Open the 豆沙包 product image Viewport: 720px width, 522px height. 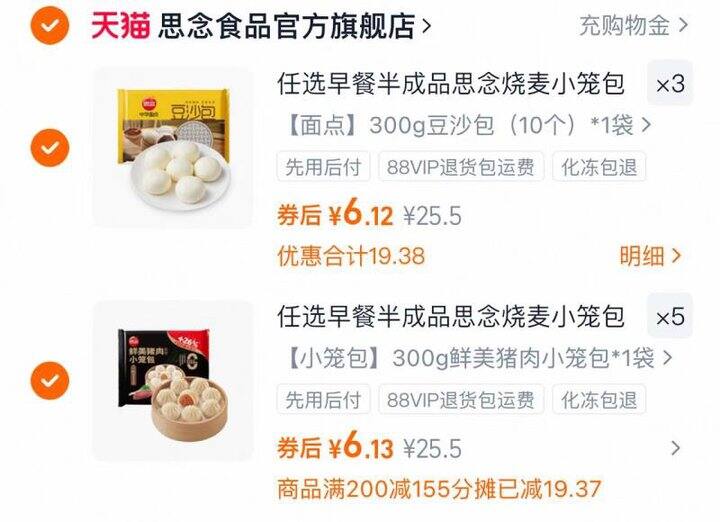(x=173, y=148)
